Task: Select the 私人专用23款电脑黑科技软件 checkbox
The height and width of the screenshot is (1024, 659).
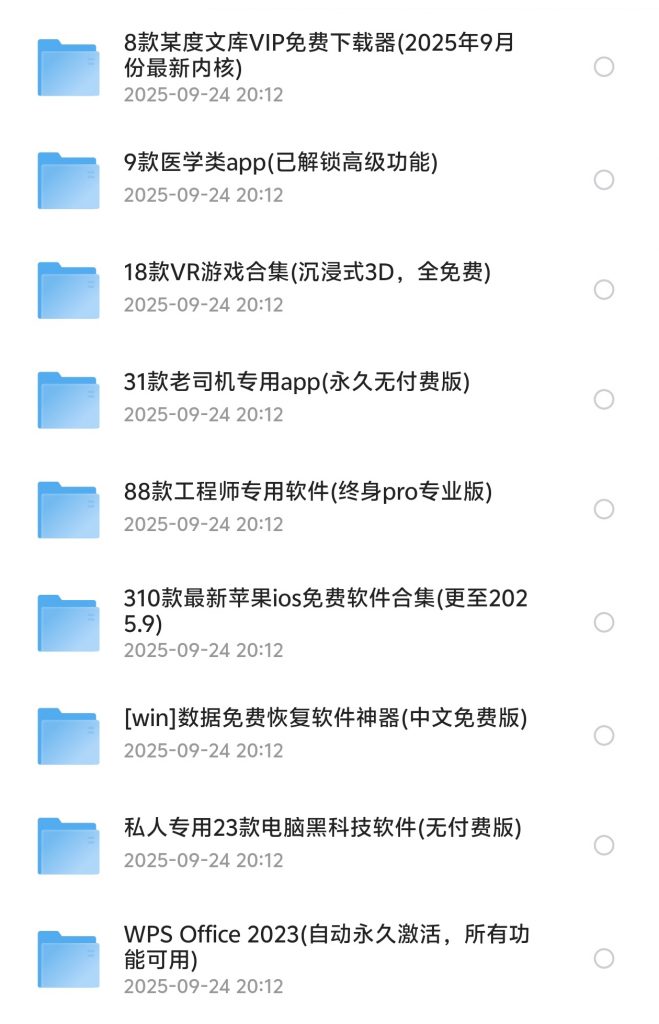Action: point(604,846)
